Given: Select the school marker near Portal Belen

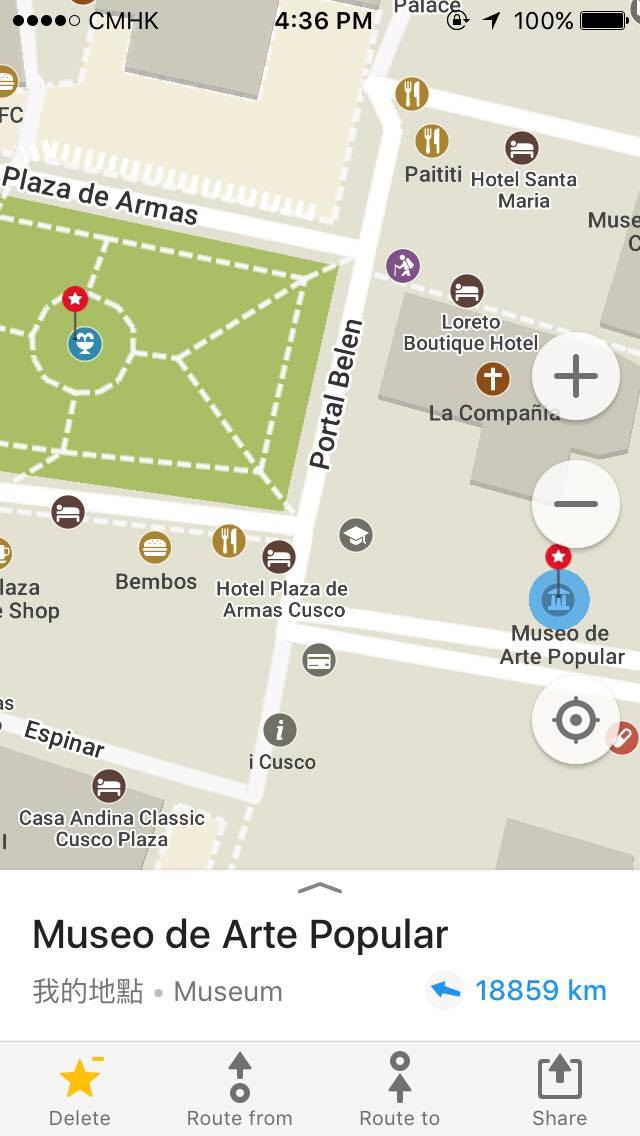Looking at the screenshot, I should coord(355,535).
